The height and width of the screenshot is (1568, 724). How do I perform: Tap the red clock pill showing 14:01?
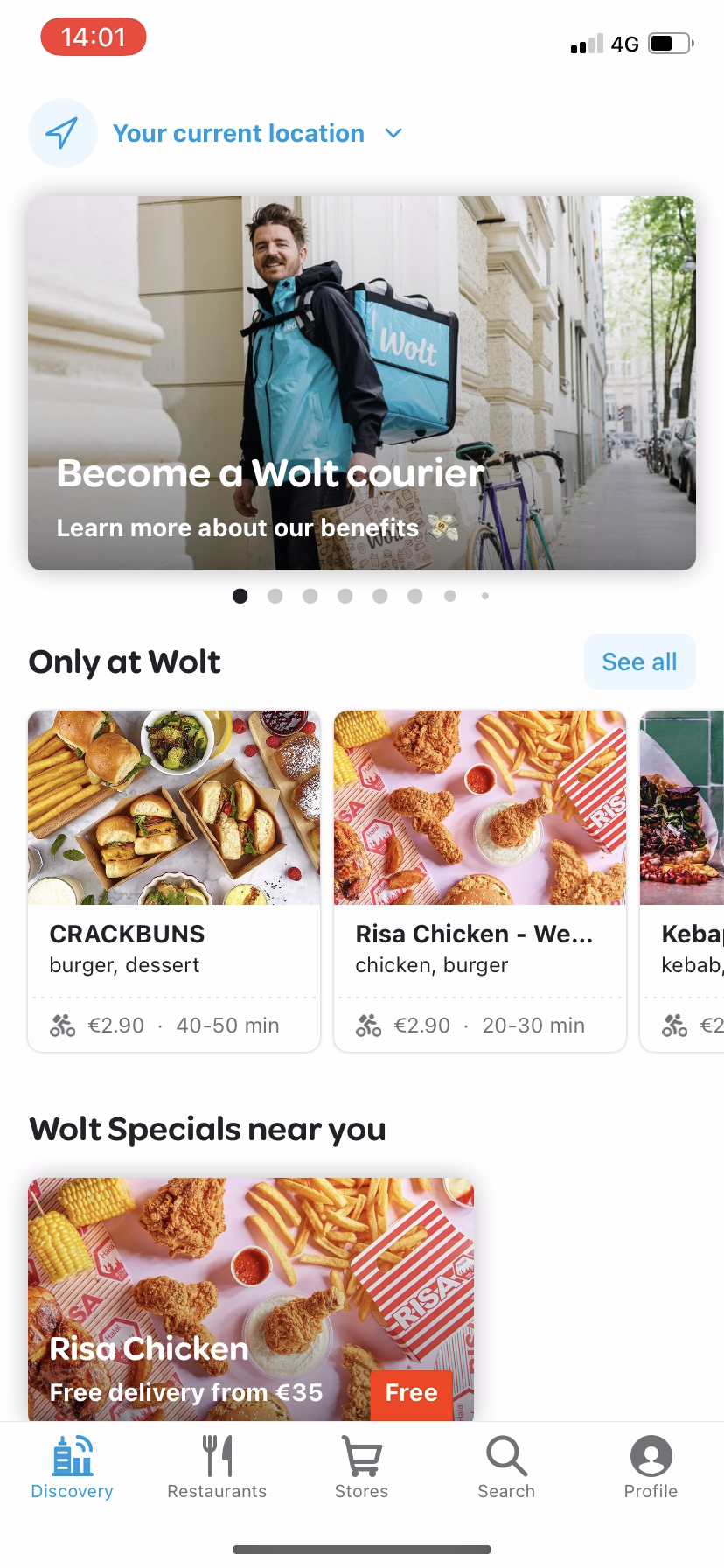pyautogui.click(x=92, y=37)
